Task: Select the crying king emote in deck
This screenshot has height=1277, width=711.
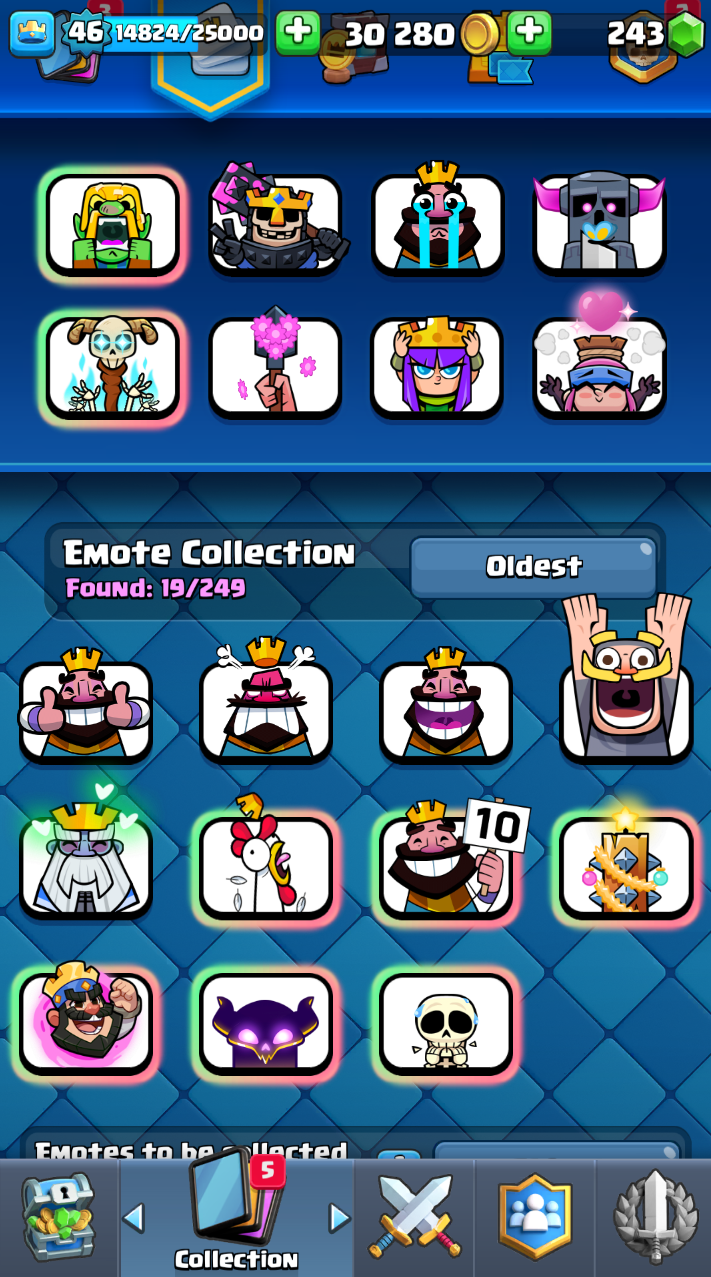Action: (437, 223)
